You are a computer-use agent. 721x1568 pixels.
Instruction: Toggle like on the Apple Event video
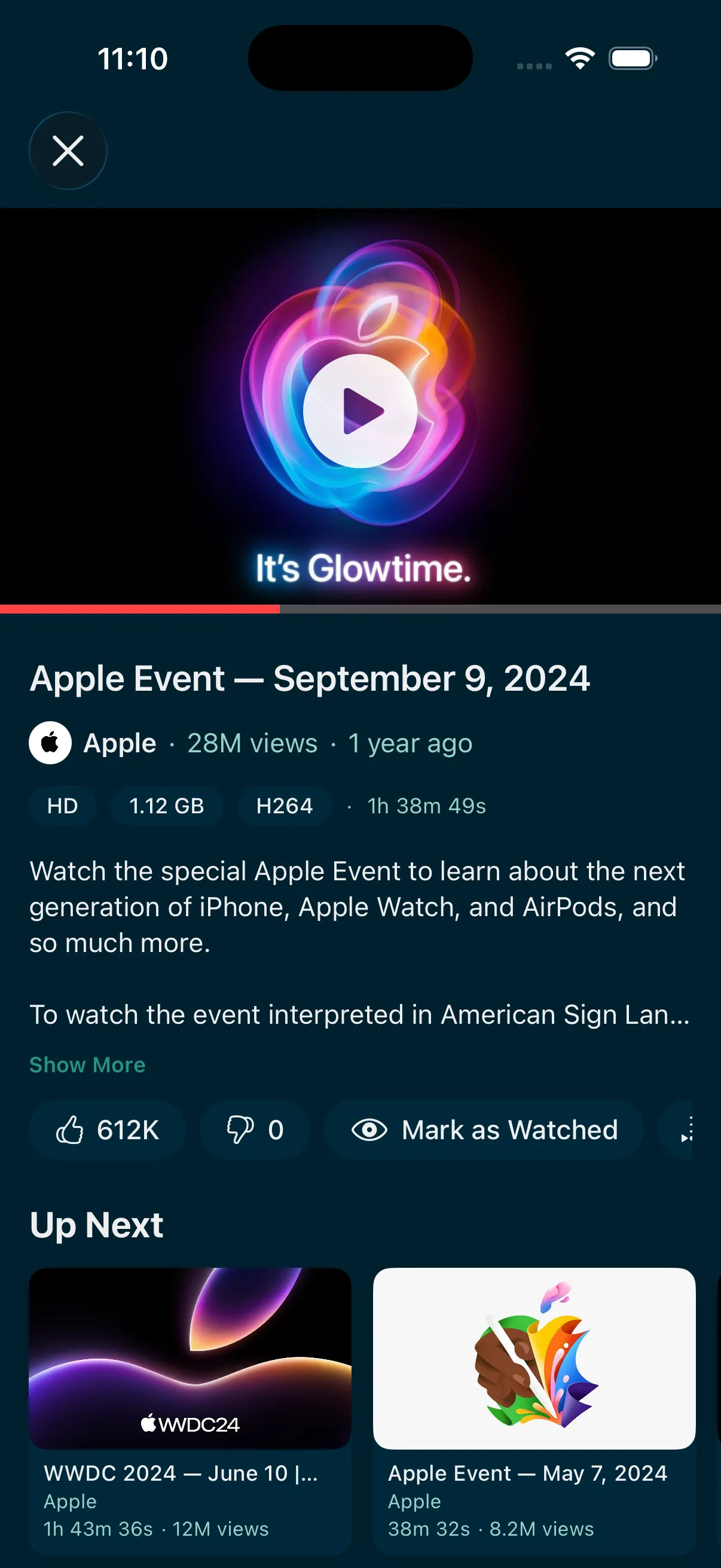coord(108,1130)
